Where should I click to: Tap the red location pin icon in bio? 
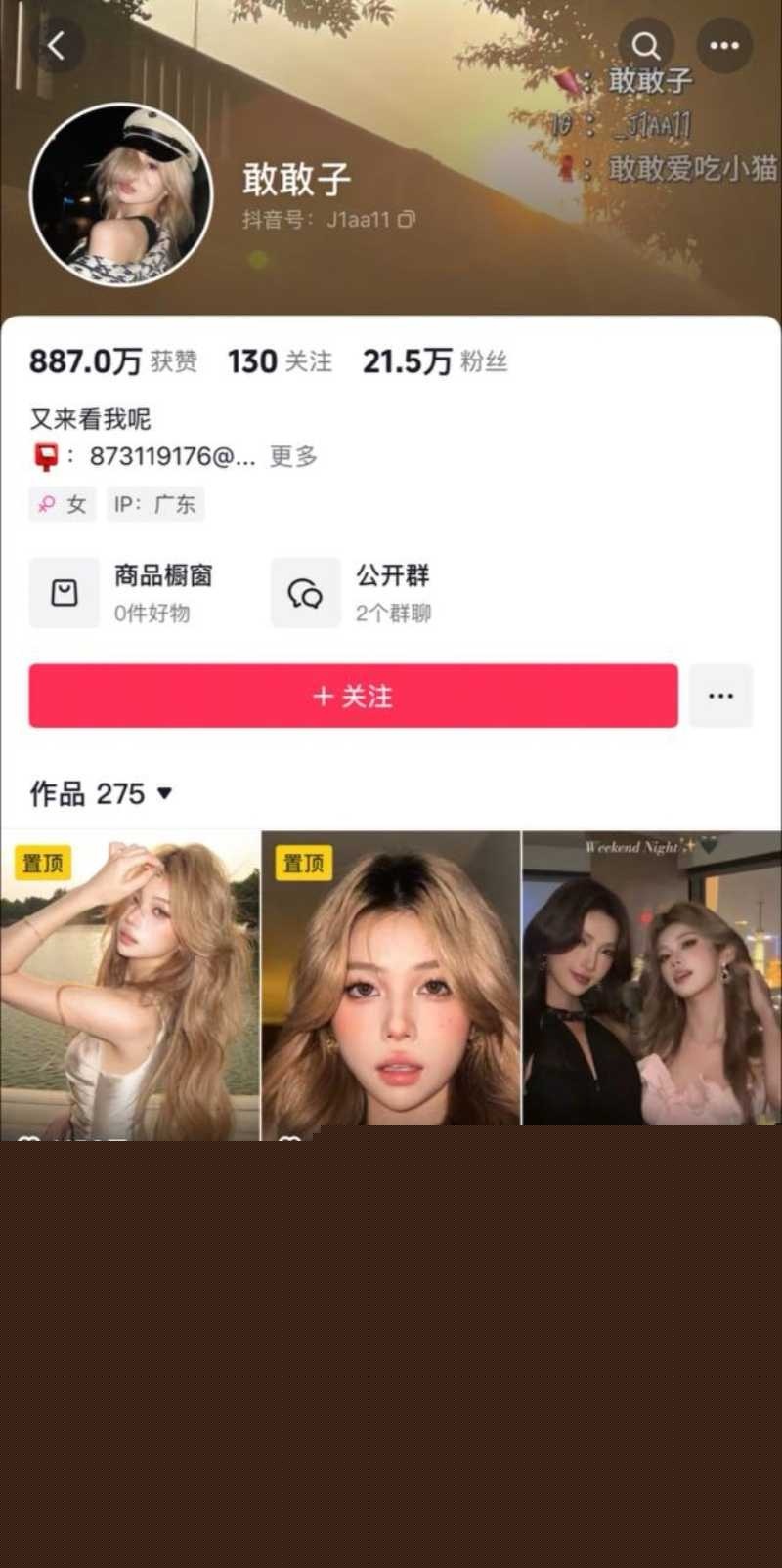pos(44,455)
